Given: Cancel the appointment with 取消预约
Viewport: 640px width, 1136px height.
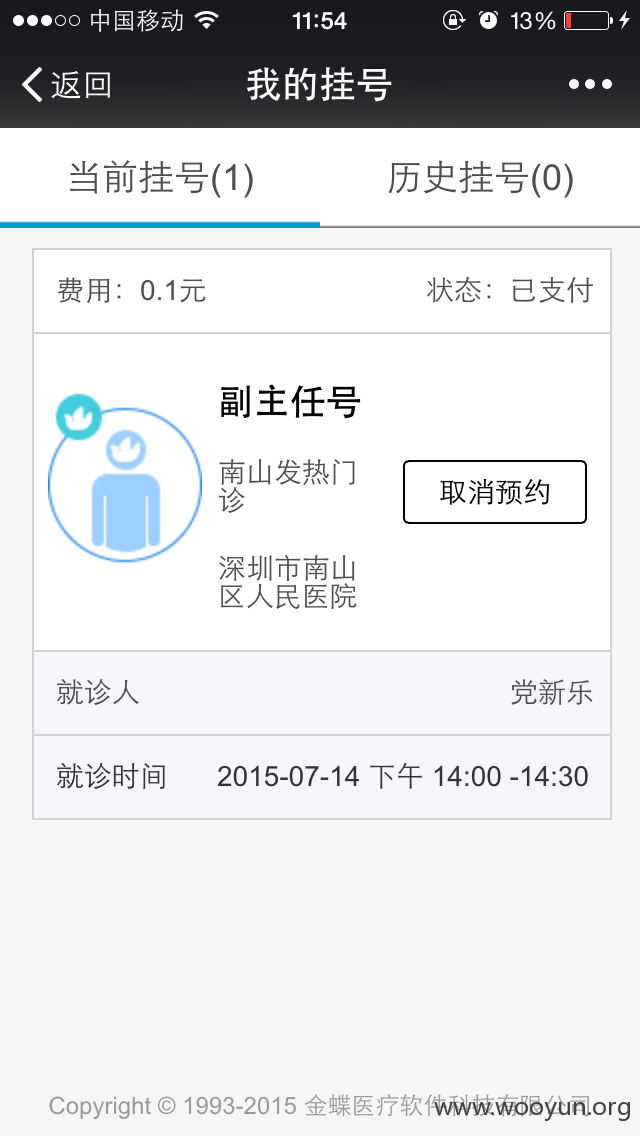Looking at the screenshot, I should click(494, 492).
